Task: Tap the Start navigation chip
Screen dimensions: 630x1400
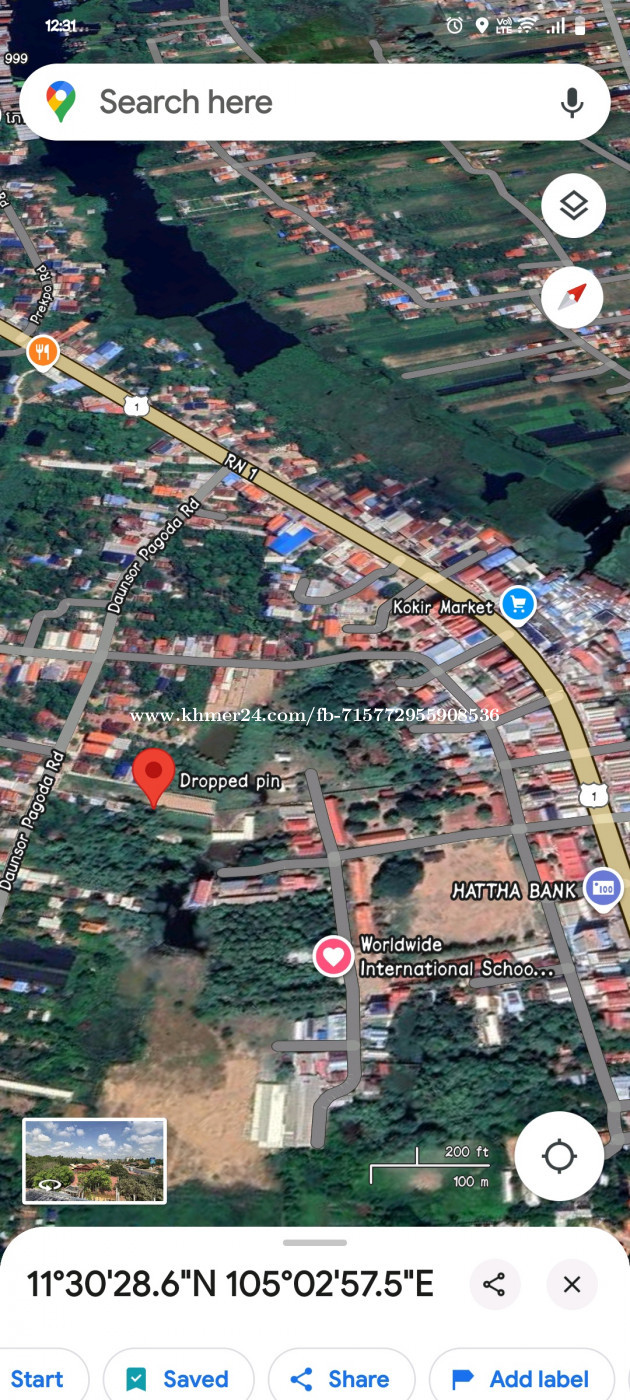Action: tap(40, 1379)
